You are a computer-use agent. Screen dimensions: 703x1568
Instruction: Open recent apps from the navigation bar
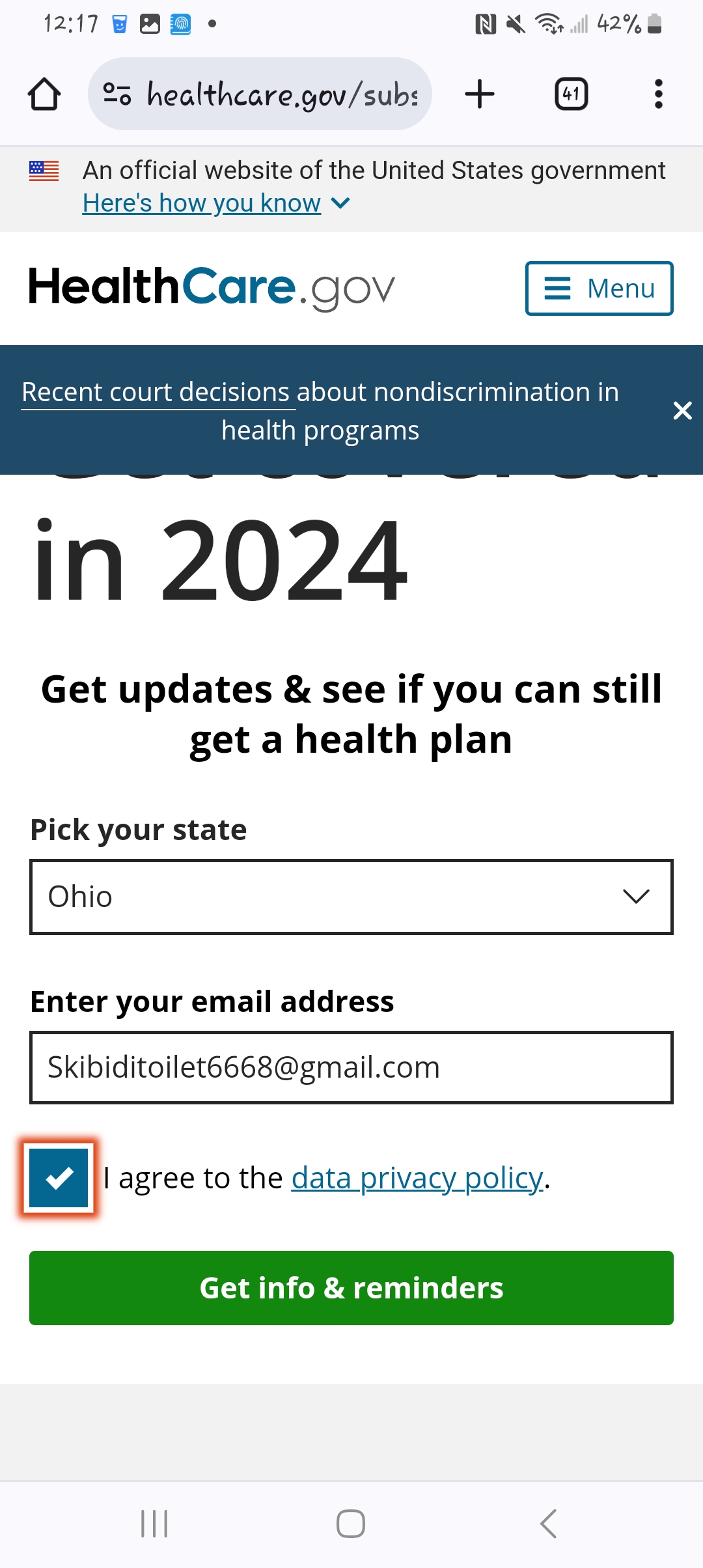coord(154,1524)
